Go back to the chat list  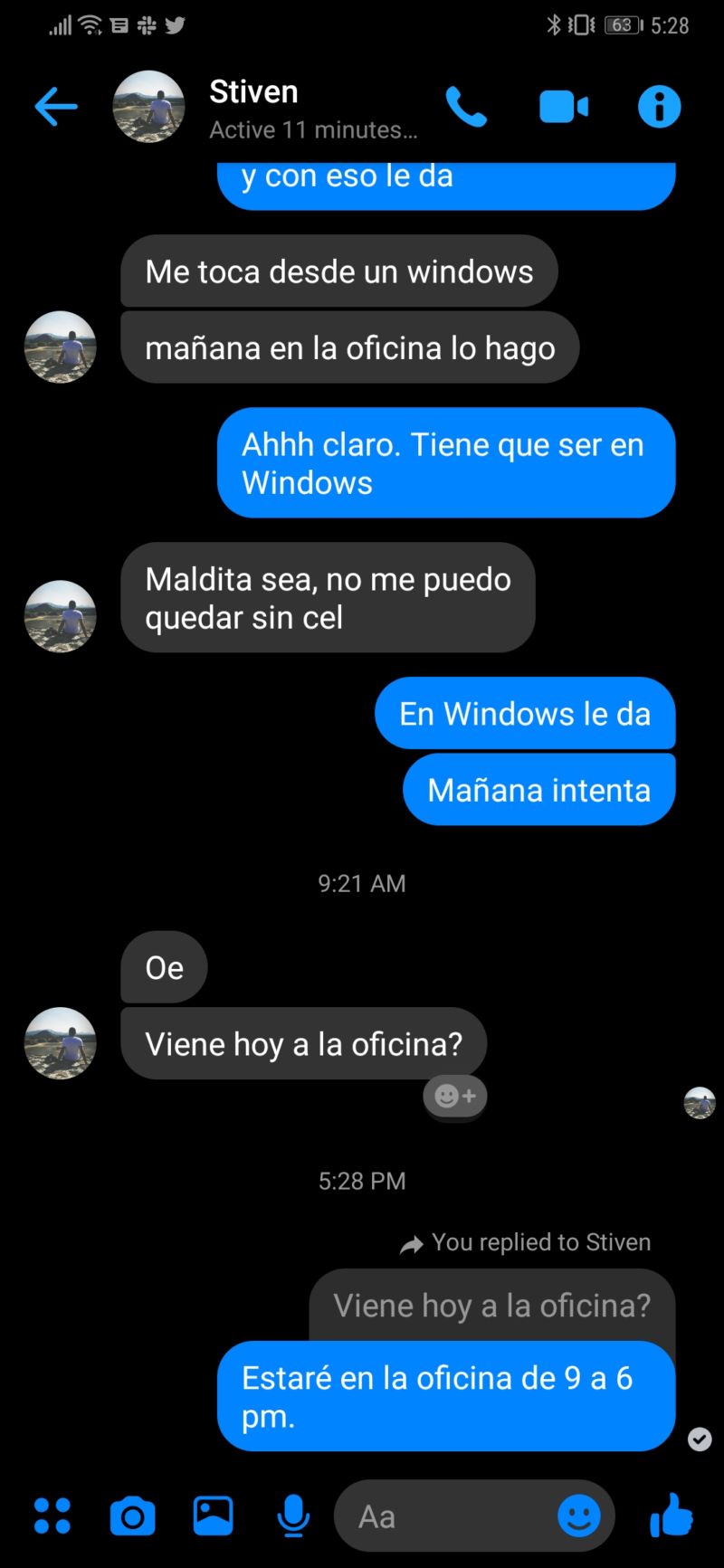click(x=56, y=106)
